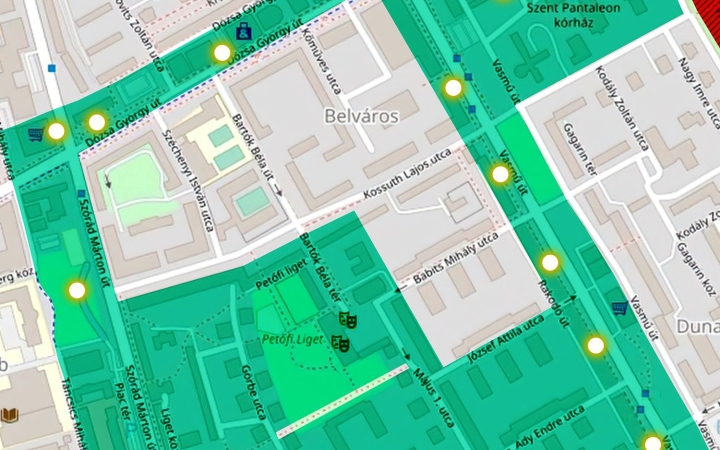Tap the yellow marker near Kőműves utca
Viewport: 720px width, 450px height.
pyautogui.click(x=222, y=53)
